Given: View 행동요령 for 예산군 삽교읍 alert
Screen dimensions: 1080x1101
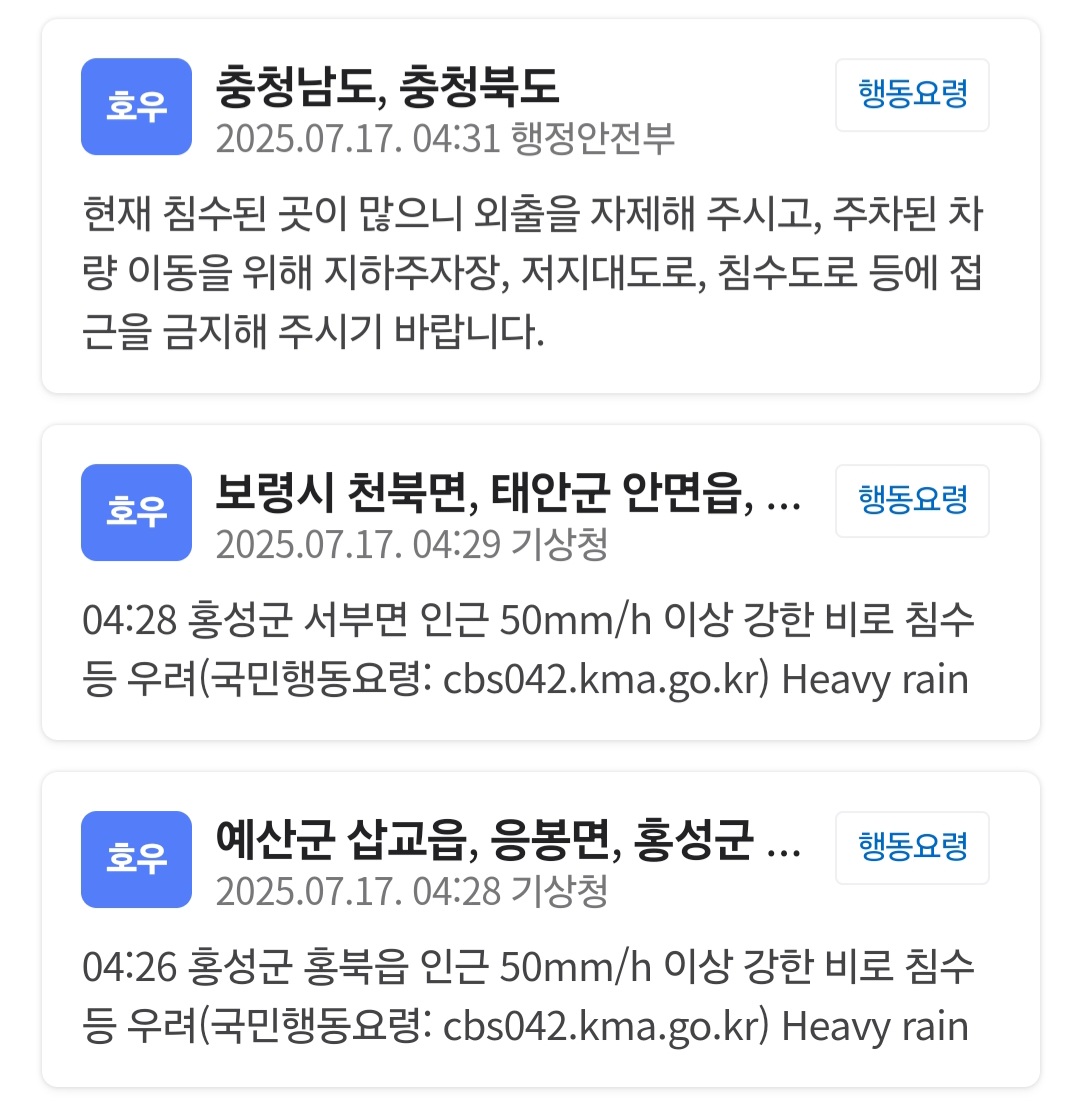Looking at the screenshot, I should (912, 847).
